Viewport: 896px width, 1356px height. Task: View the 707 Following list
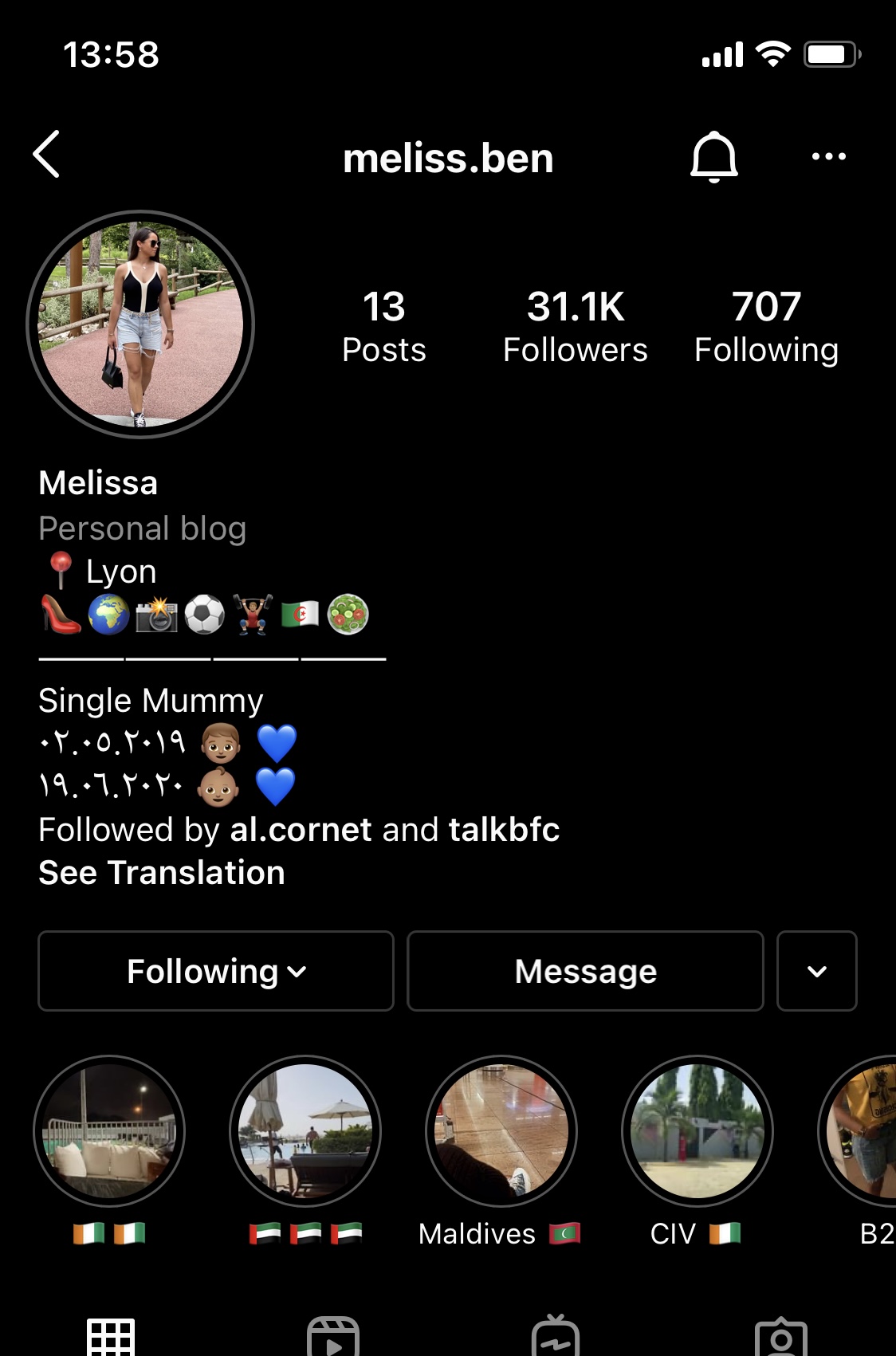pos(766,327)
